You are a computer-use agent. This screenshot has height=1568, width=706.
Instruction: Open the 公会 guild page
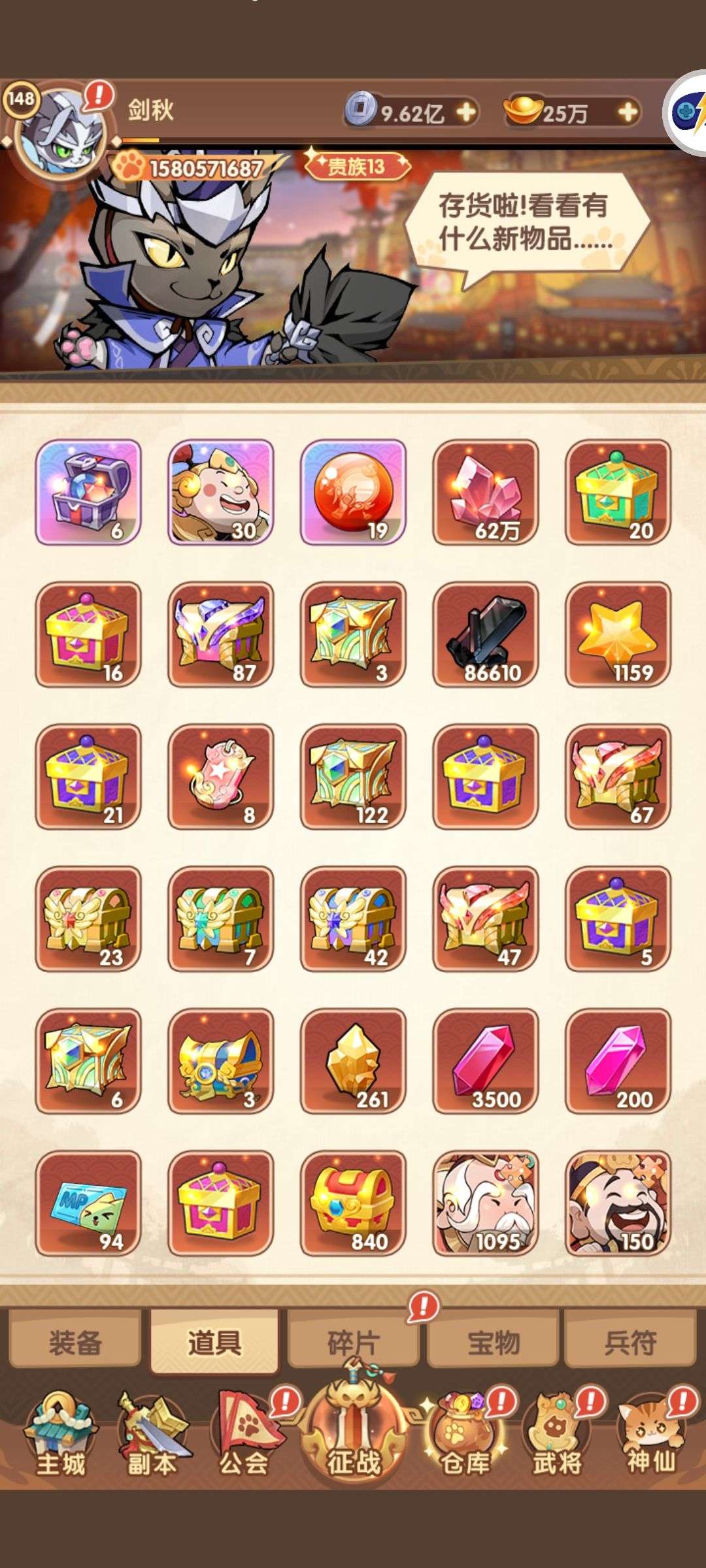(244, 1434)
